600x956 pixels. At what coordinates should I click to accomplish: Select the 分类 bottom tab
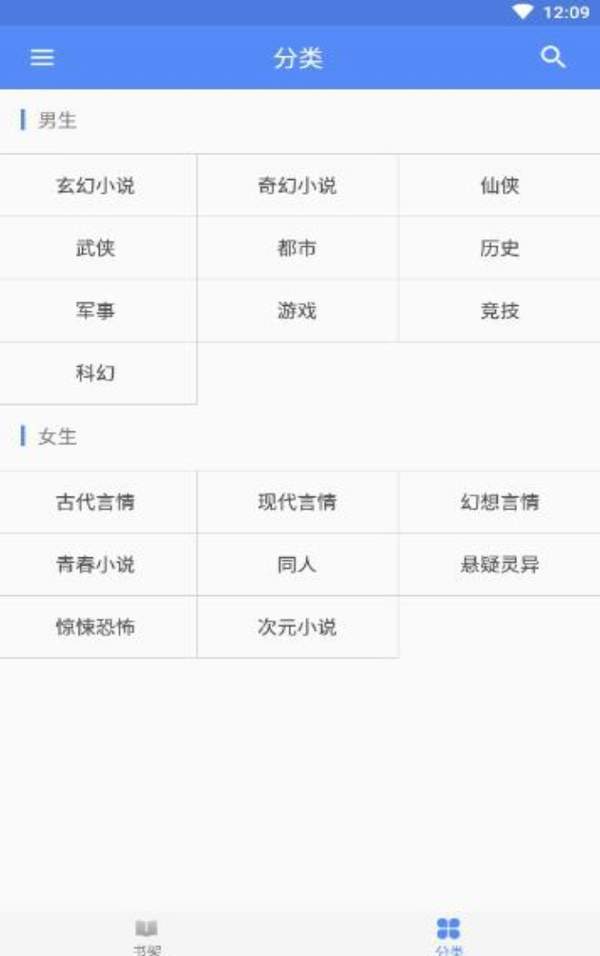[449, 935]
